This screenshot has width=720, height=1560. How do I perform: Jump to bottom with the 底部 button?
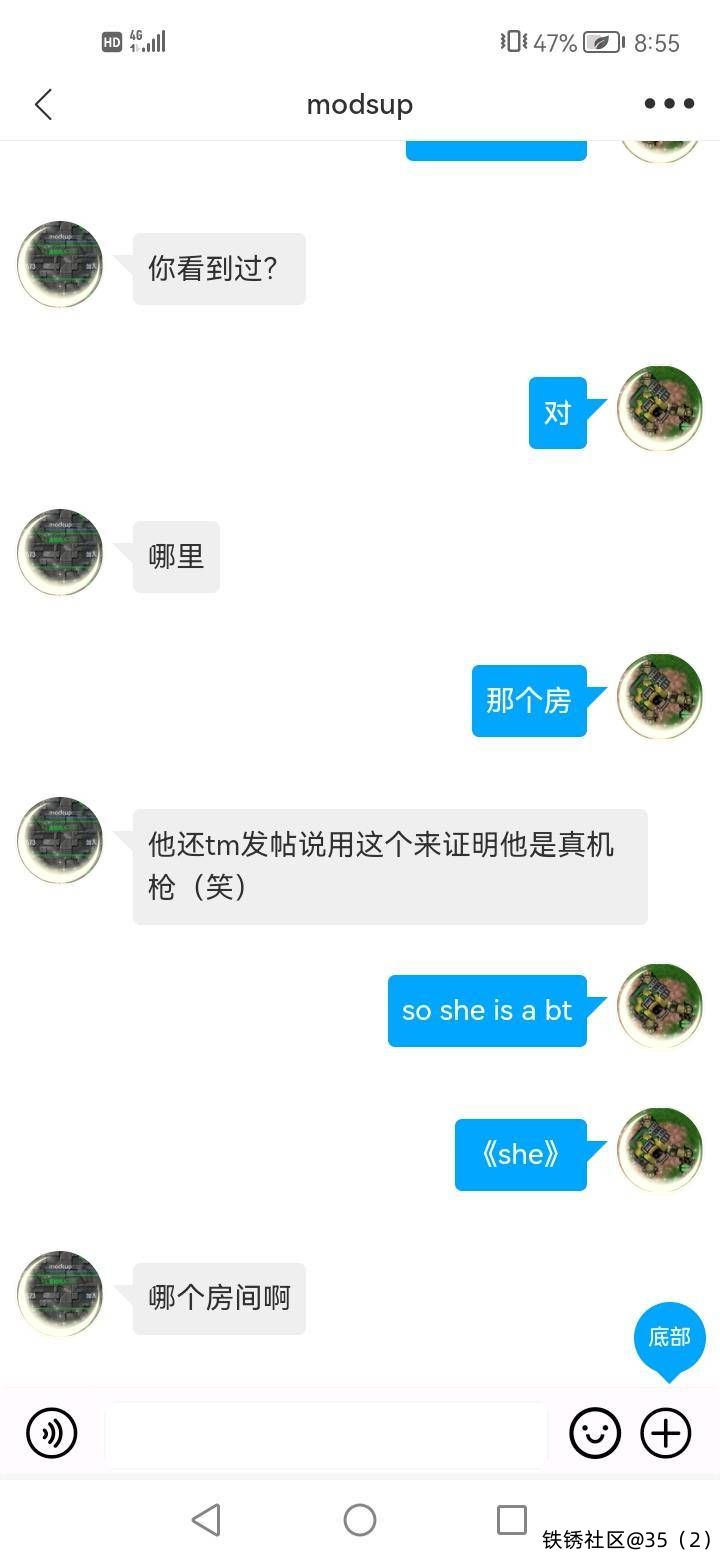[669, 1338]
